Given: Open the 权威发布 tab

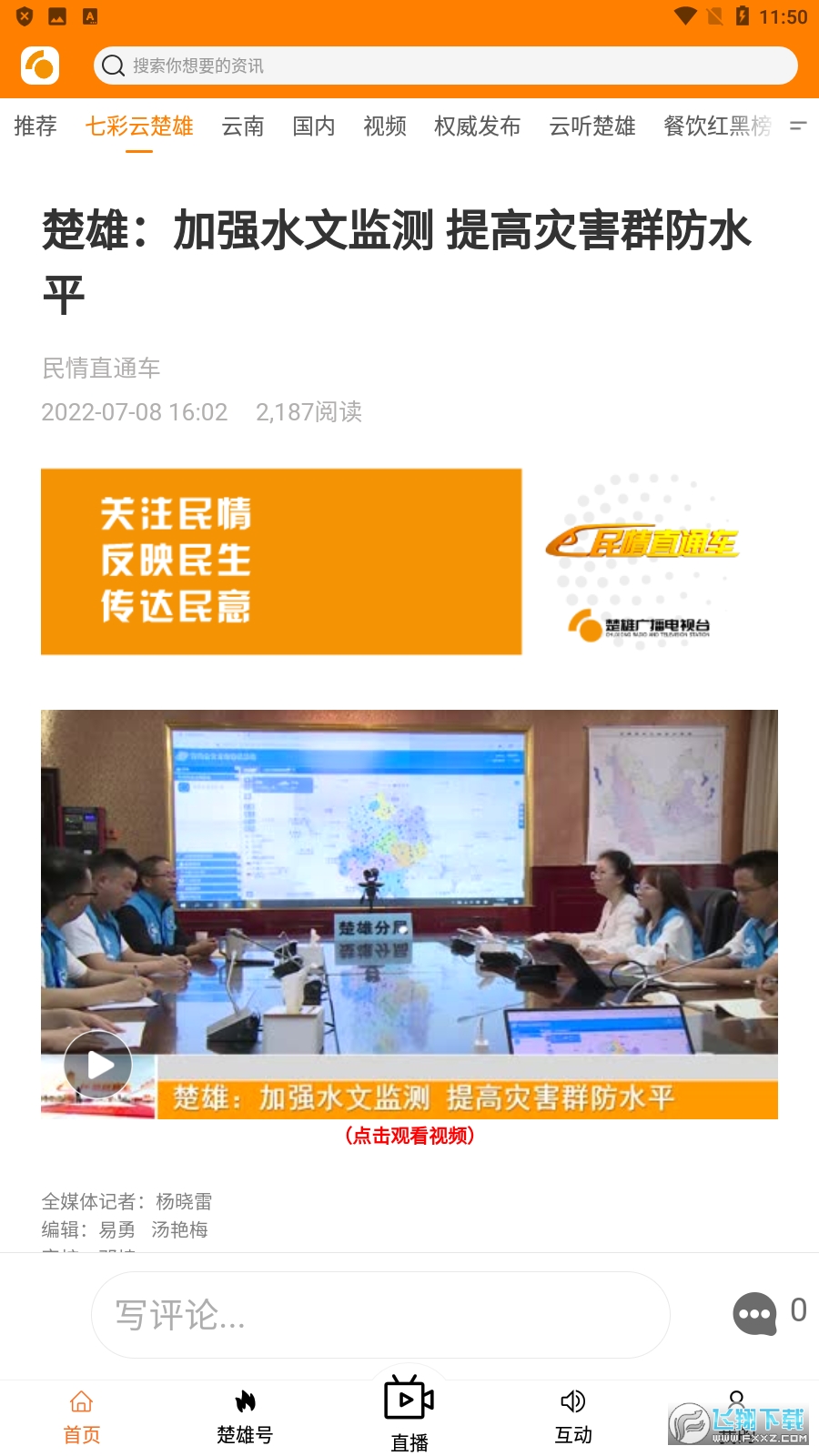Looking at the screenshot, I should pos(478,126).
